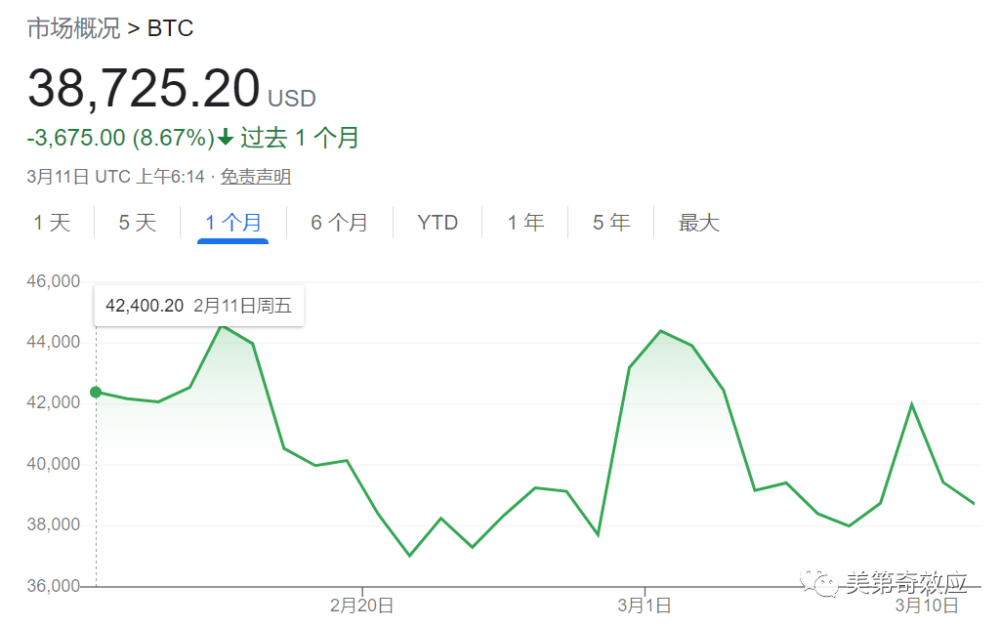Go back to 市场概况

(73, 29)
